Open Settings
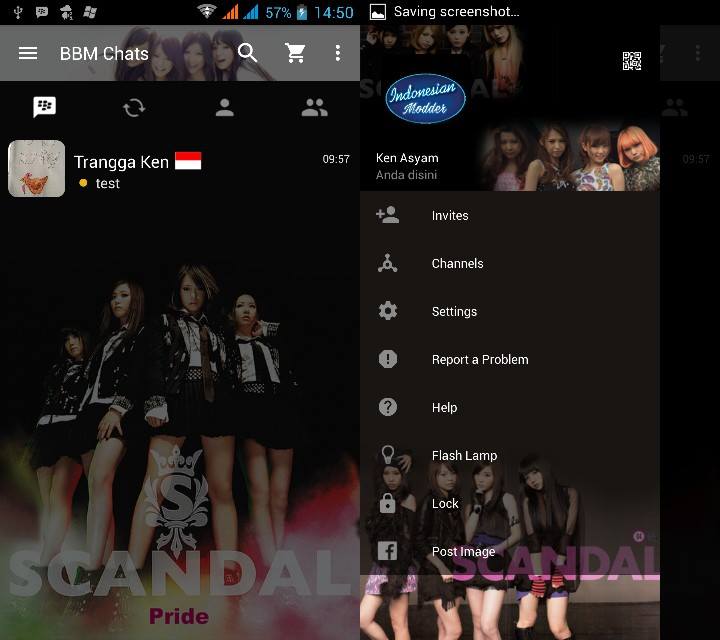Image resolution: width=720 pixels, height=640 pixels. (454, 312)
